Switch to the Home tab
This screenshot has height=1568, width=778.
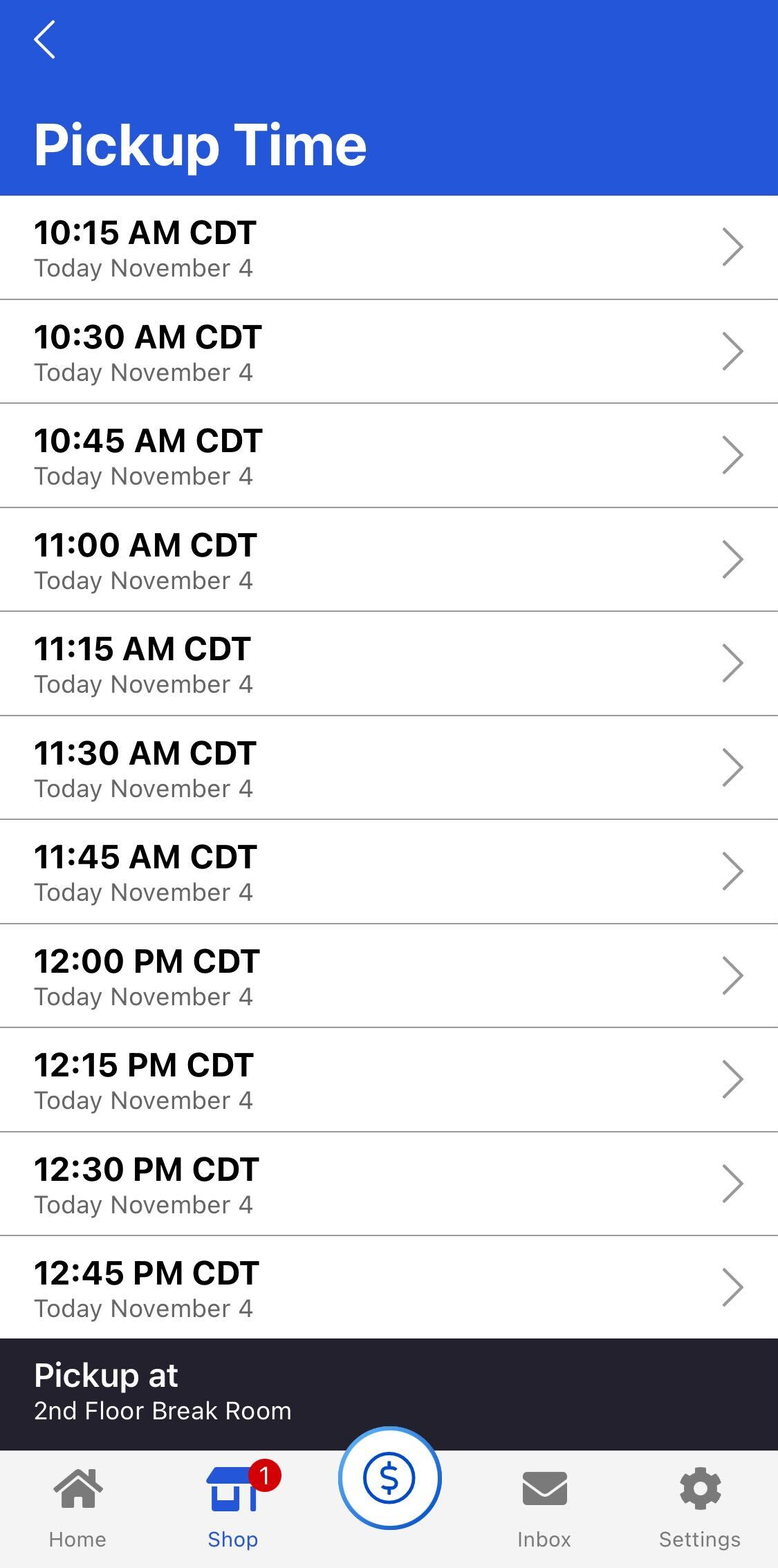77,1507
